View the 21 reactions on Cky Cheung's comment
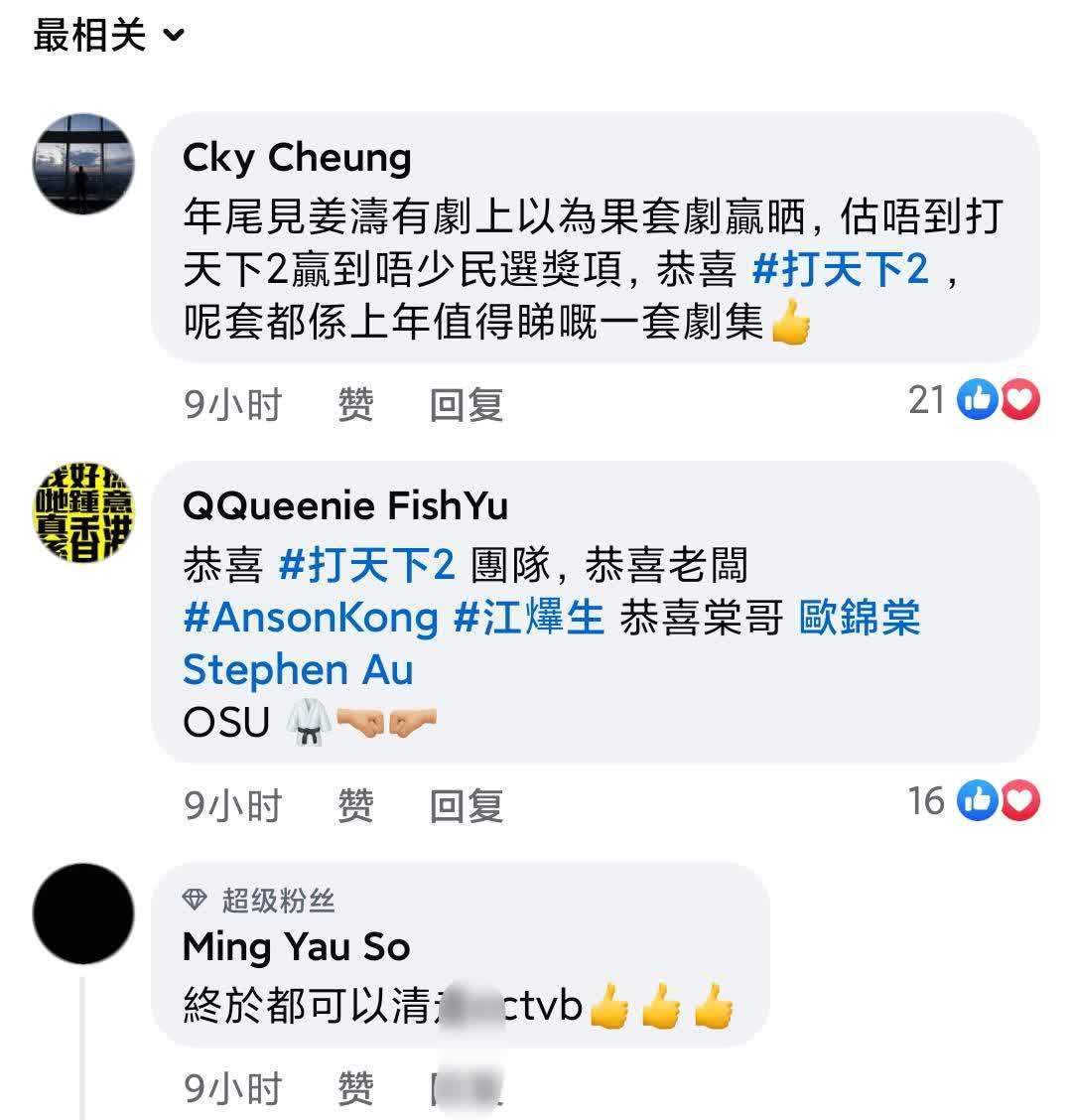The width and height of the screenshot is (1072, 1120). tap(973, 400)
